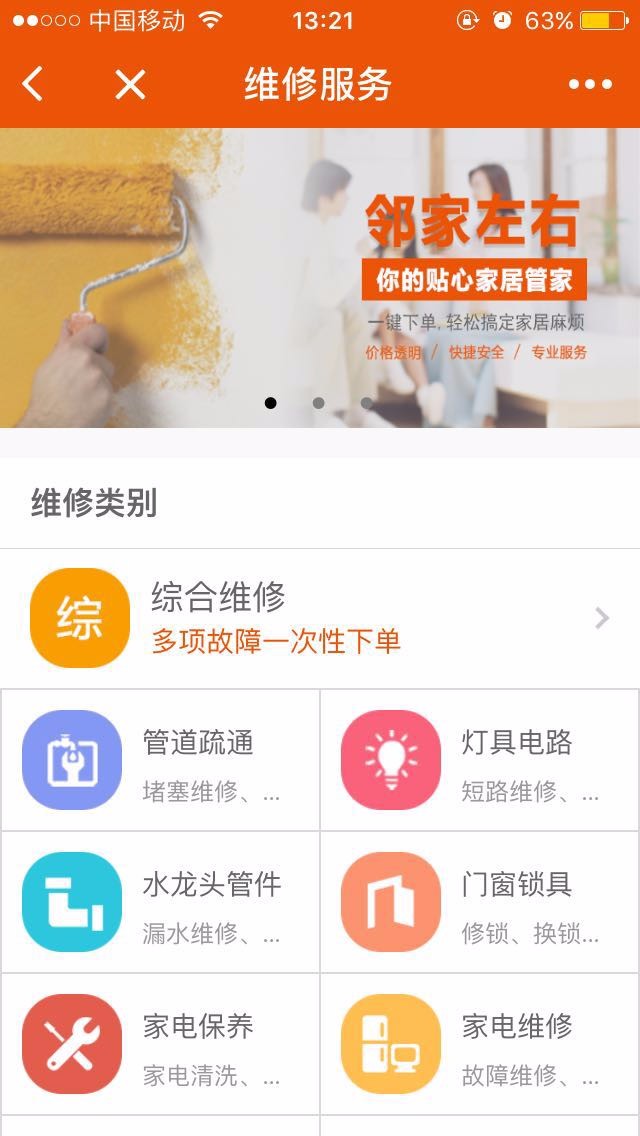
Task: Open the three-dot overflow menu
Action: 590,85
